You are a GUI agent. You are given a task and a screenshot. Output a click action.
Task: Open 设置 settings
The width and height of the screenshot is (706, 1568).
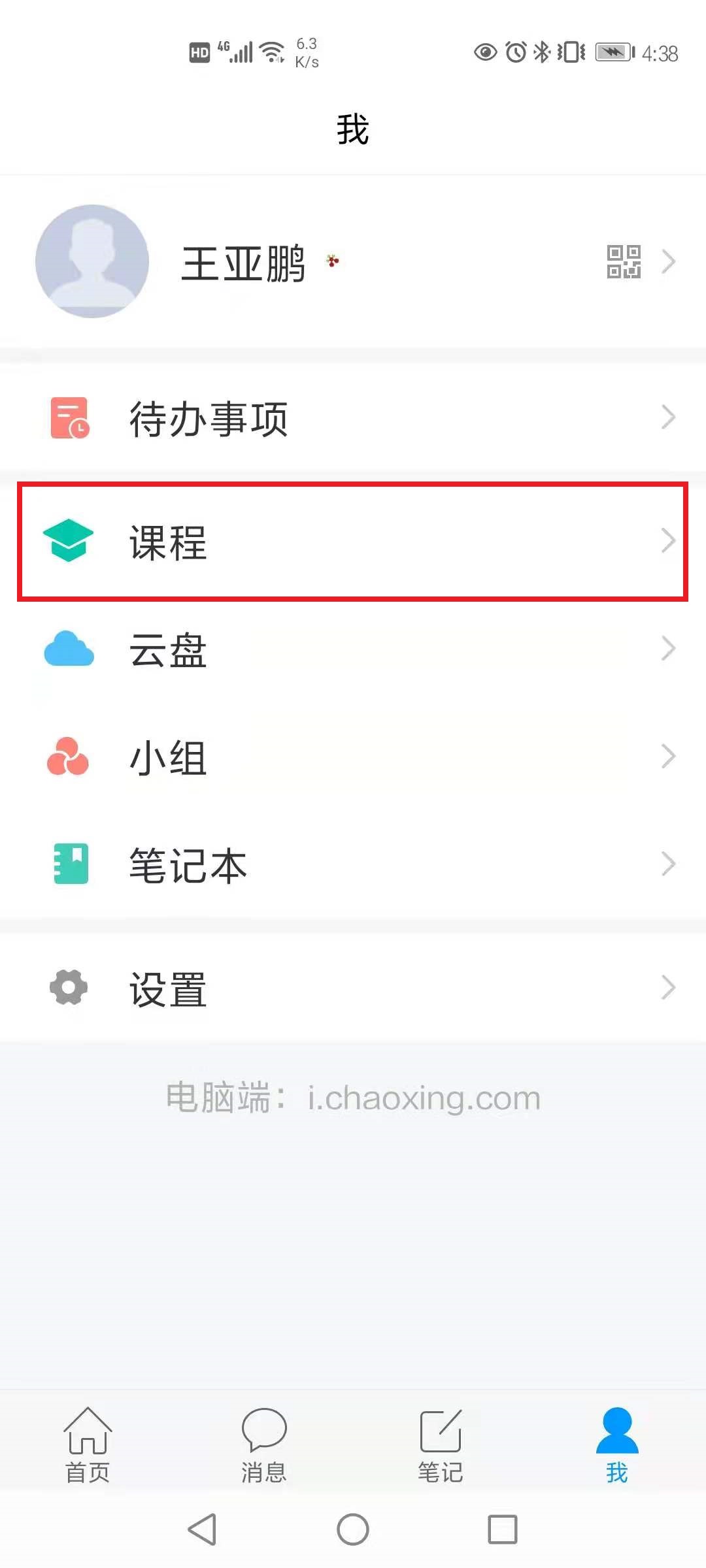(353, 988)
